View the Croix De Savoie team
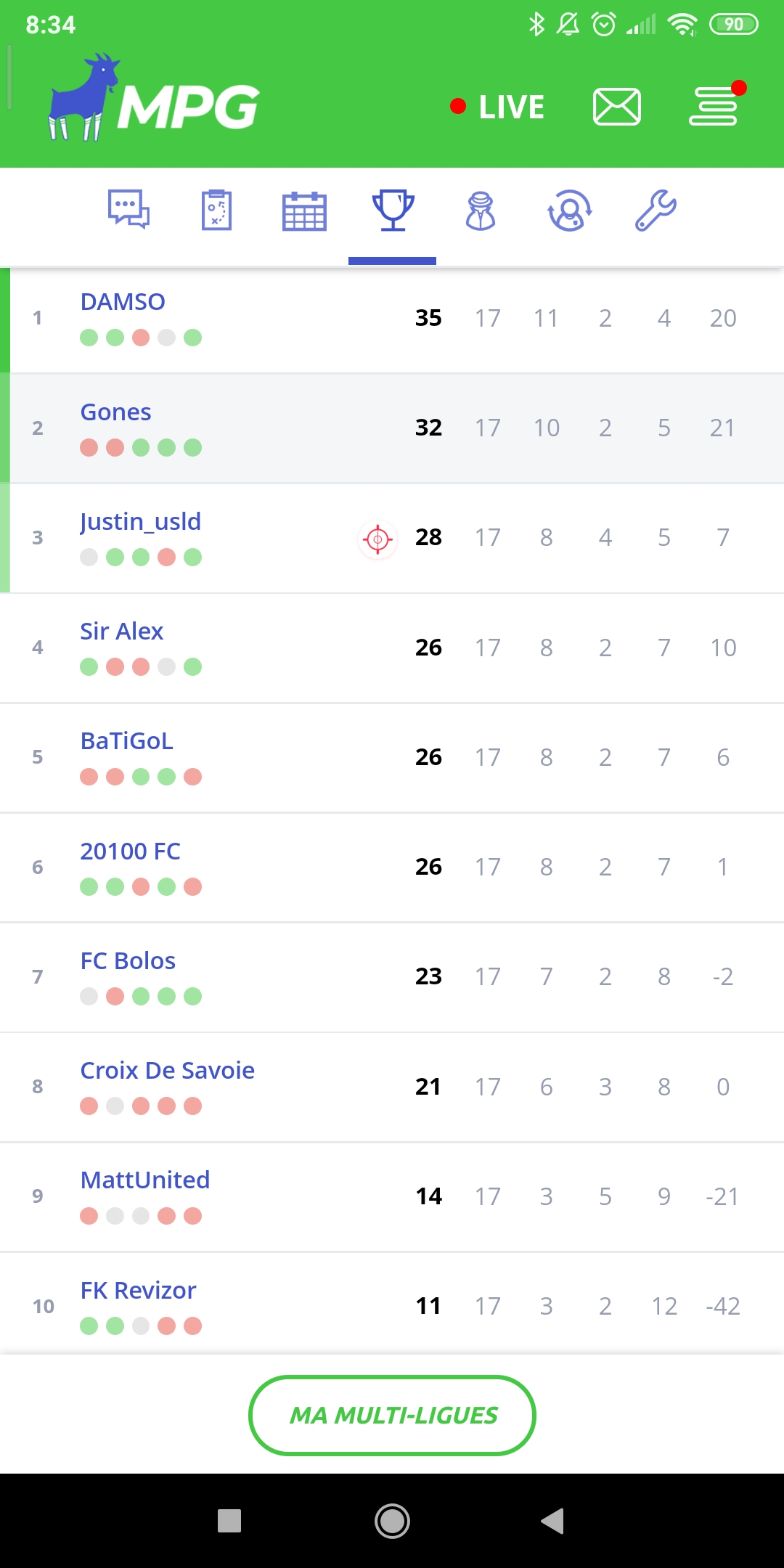This screenshot has height=1568, width=784. coord(392,1087)
